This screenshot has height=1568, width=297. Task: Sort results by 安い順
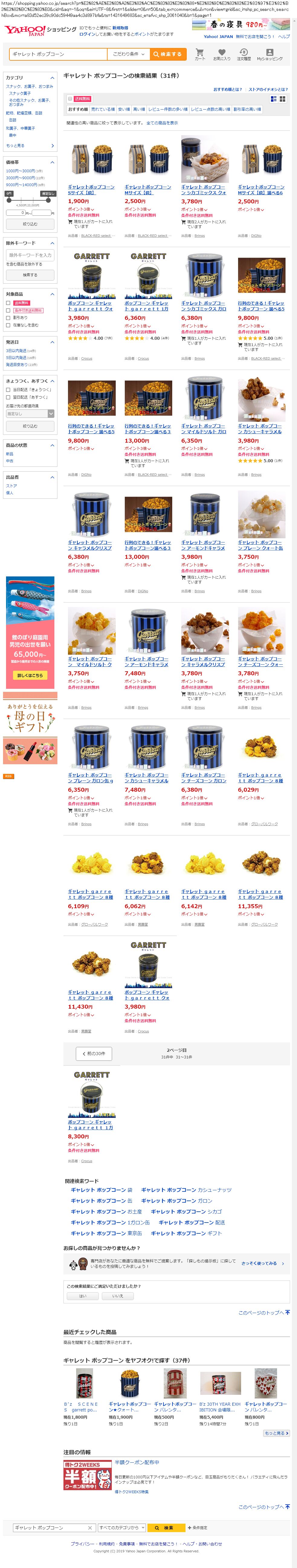tap(124, 110)
